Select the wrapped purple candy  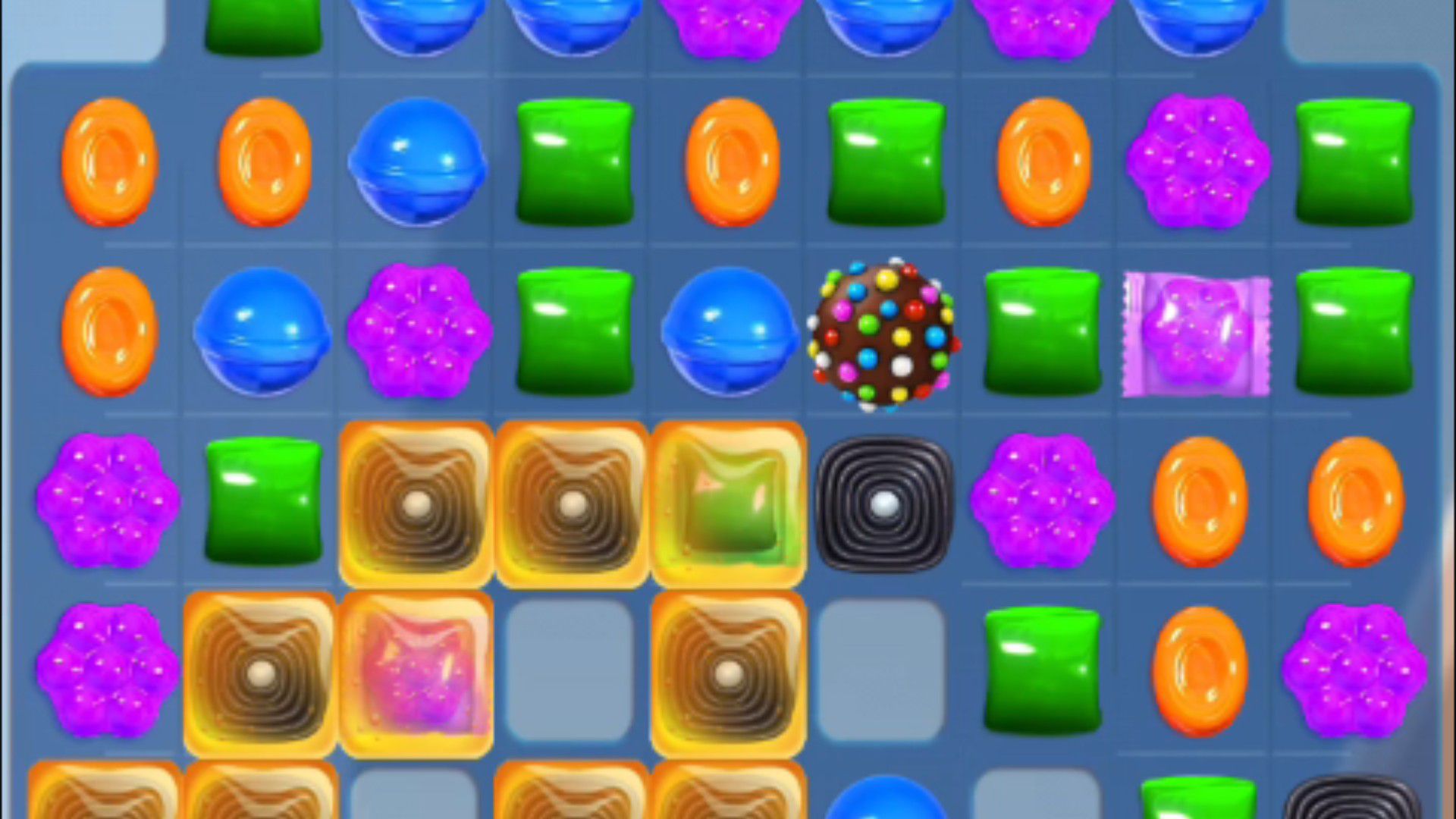pyautogui.click(x=1197, y=334)
